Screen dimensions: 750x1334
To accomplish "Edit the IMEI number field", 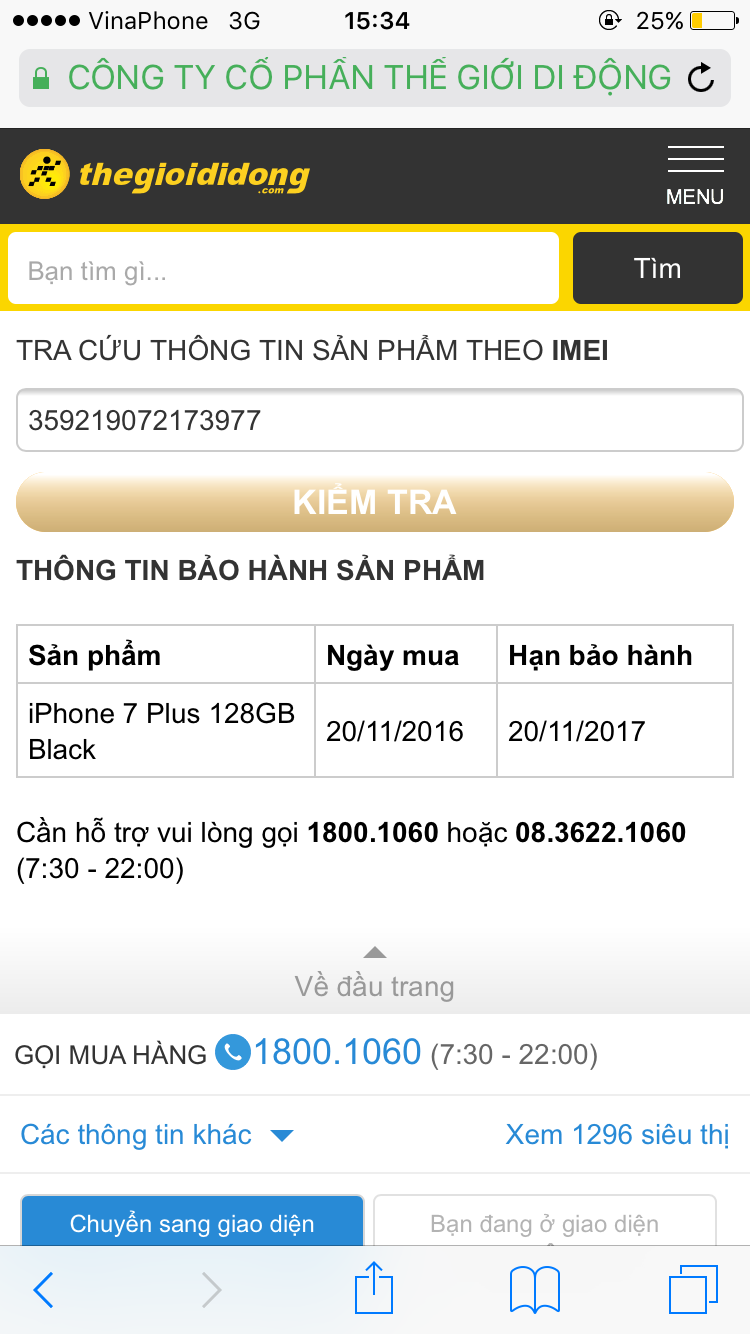I will click(x=379, y=420).
